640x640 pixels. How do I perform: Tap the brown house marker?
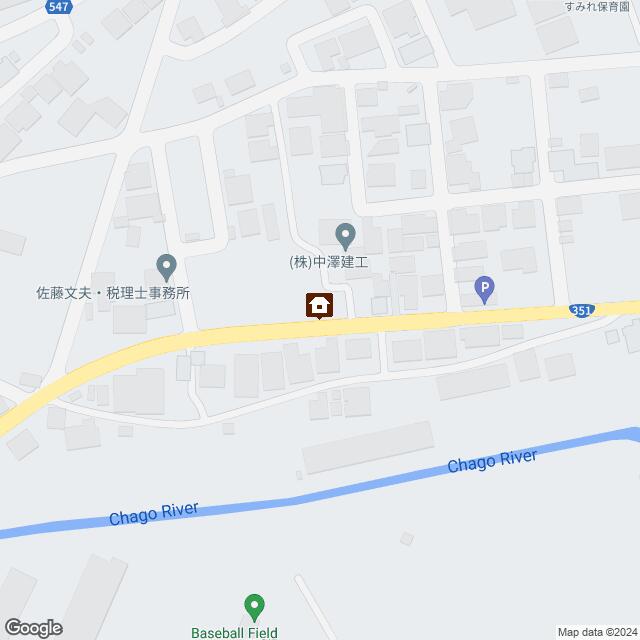pyautogui.click(x=320, y=305)
